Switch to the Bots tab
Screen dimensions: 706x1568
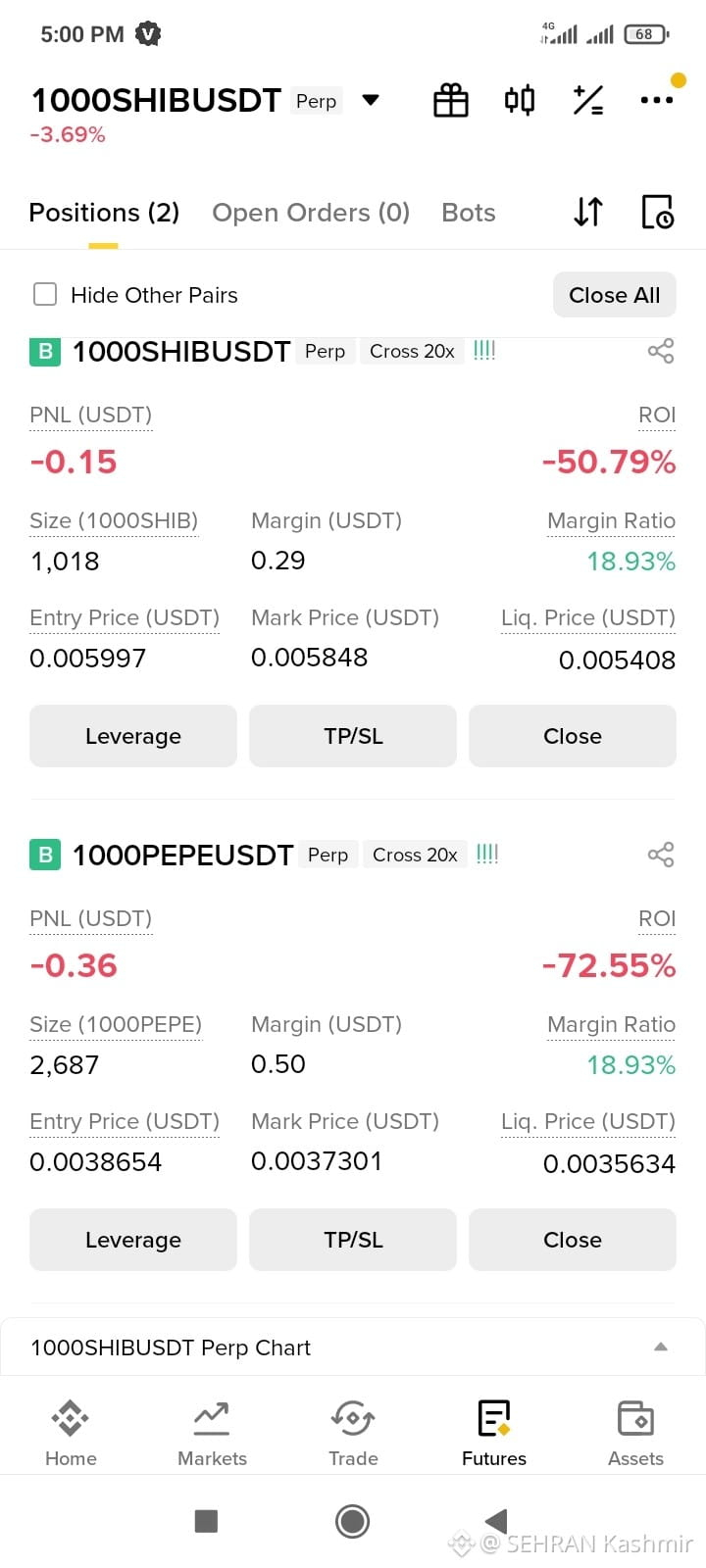[469, 213]
